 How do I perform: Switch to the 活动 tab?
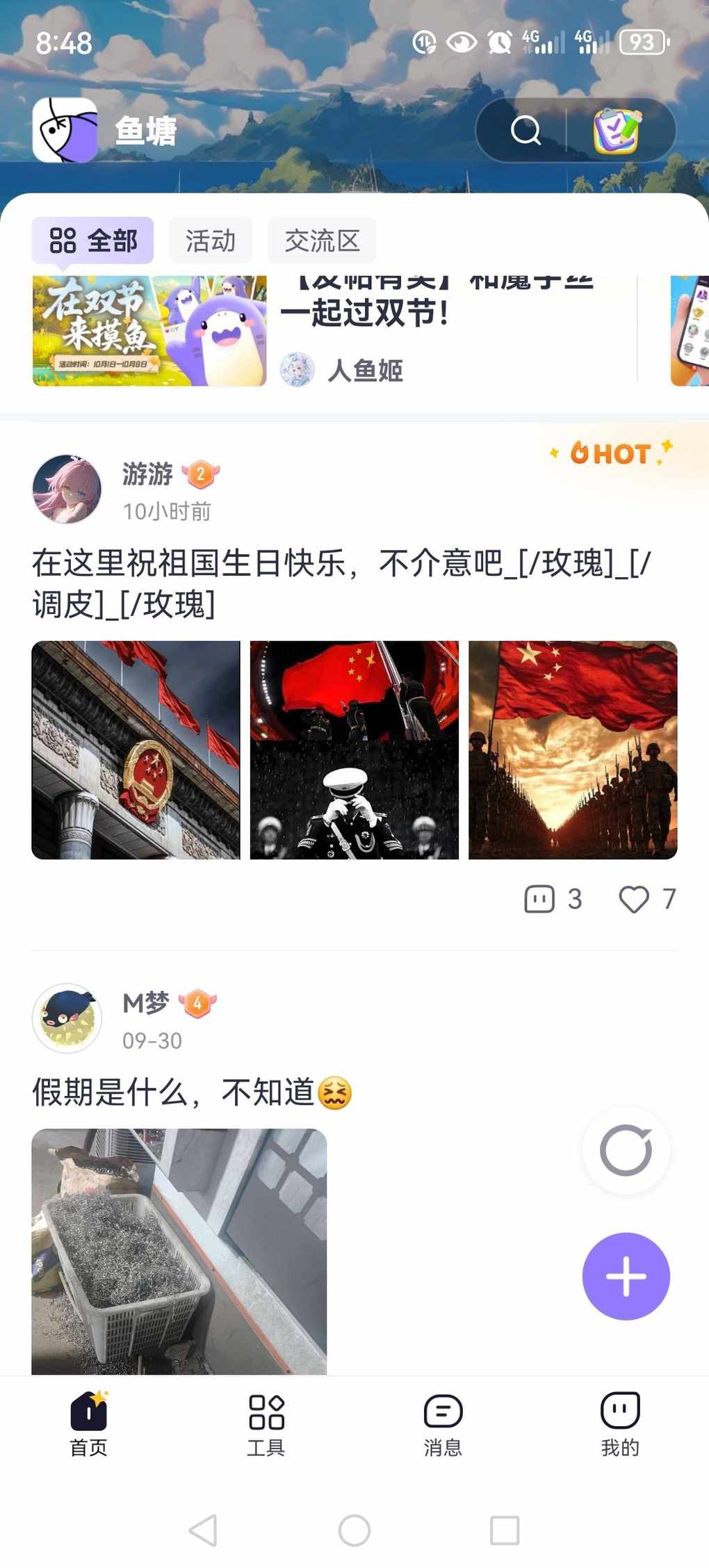pos(210,241)
